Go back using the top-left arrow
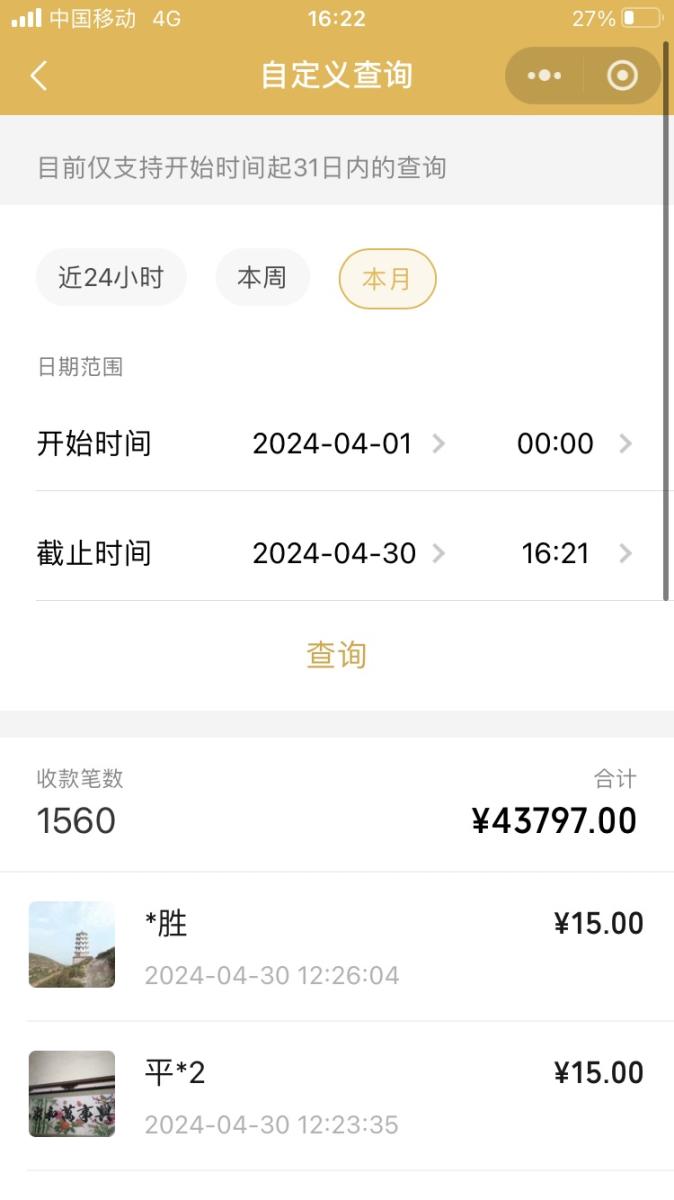Screen dimensions: 674x1200 tap(39, 76)
